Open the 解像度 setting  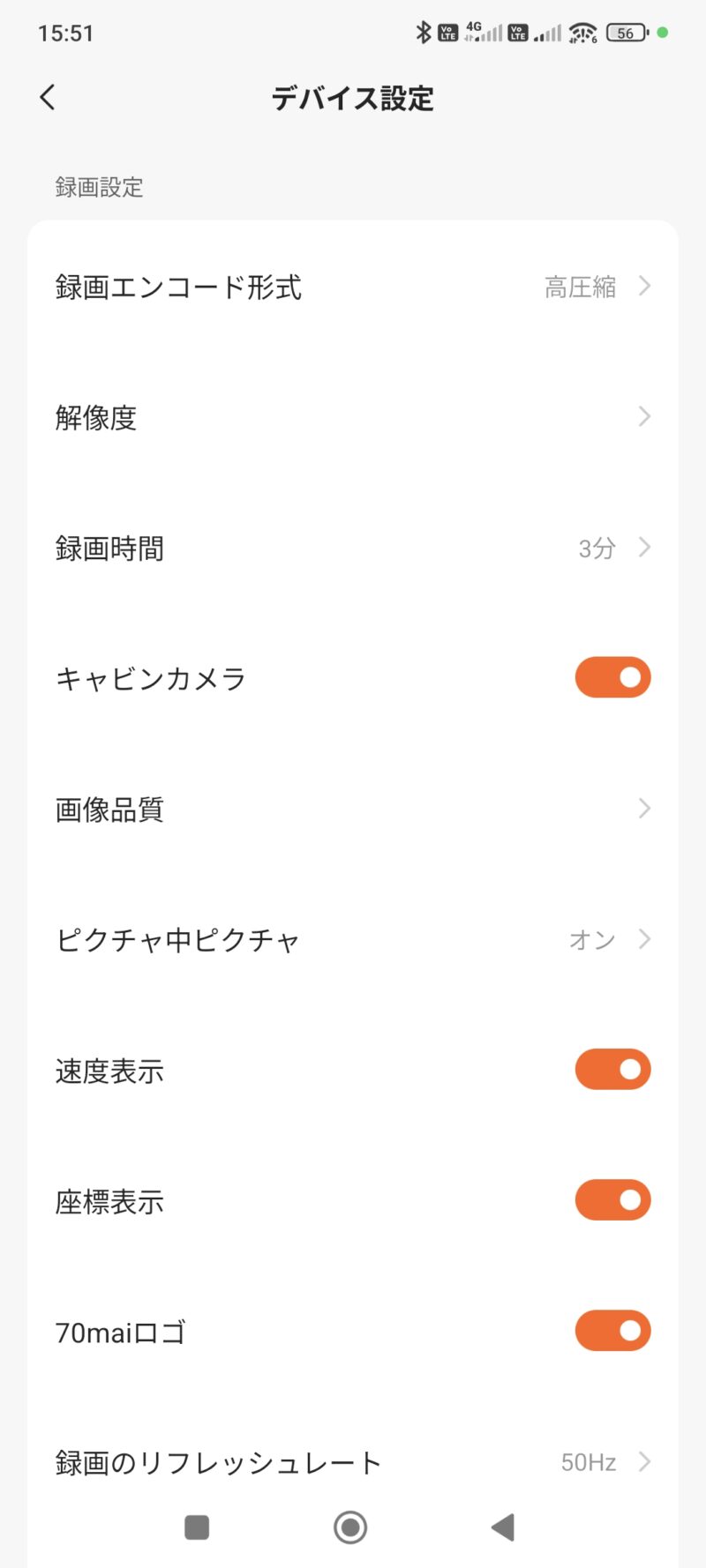pos(353,417)
